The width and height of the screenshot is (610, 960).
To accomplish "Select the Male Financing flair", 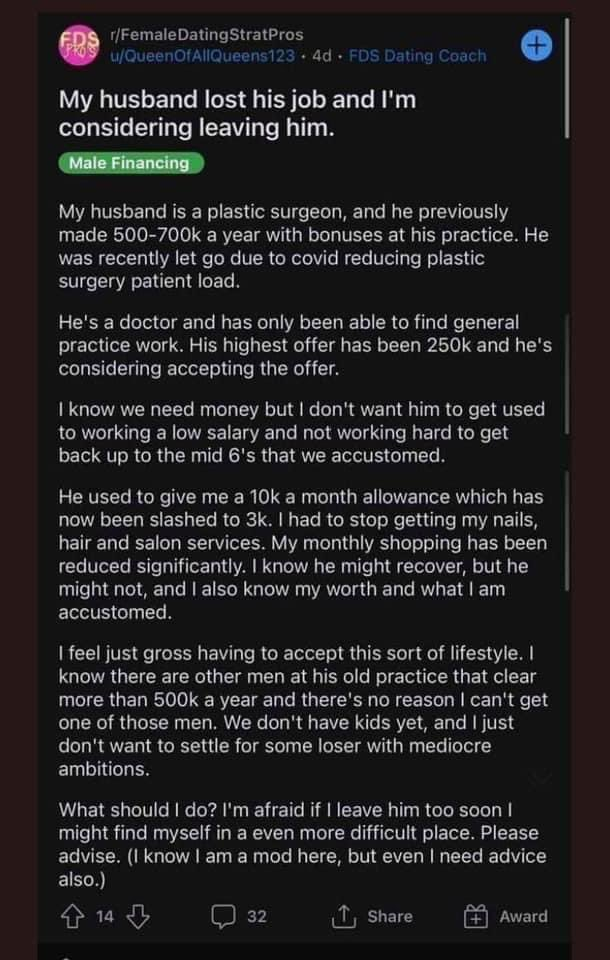I will pyautogui.click(x=130, y=162).
